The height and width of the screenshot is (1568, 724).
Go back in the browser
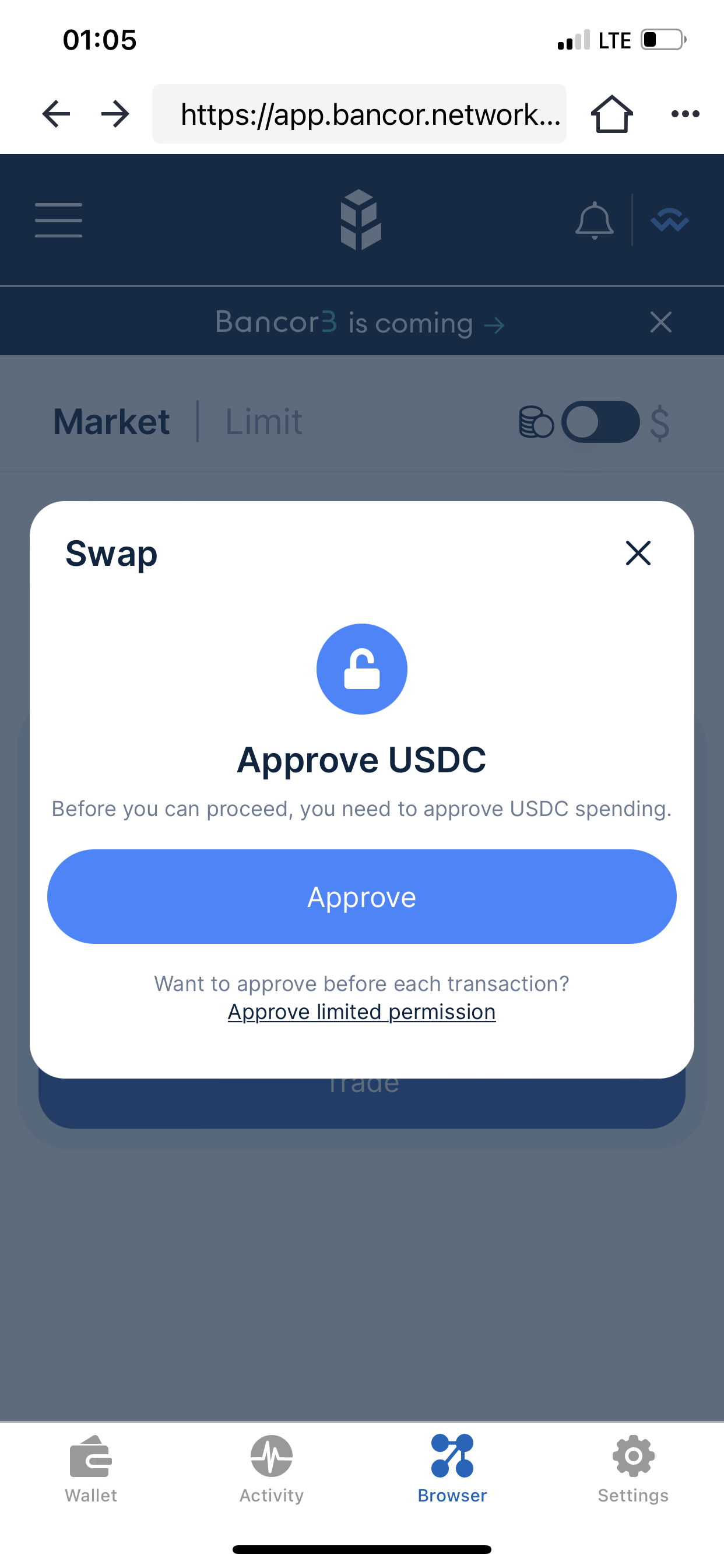56,114
